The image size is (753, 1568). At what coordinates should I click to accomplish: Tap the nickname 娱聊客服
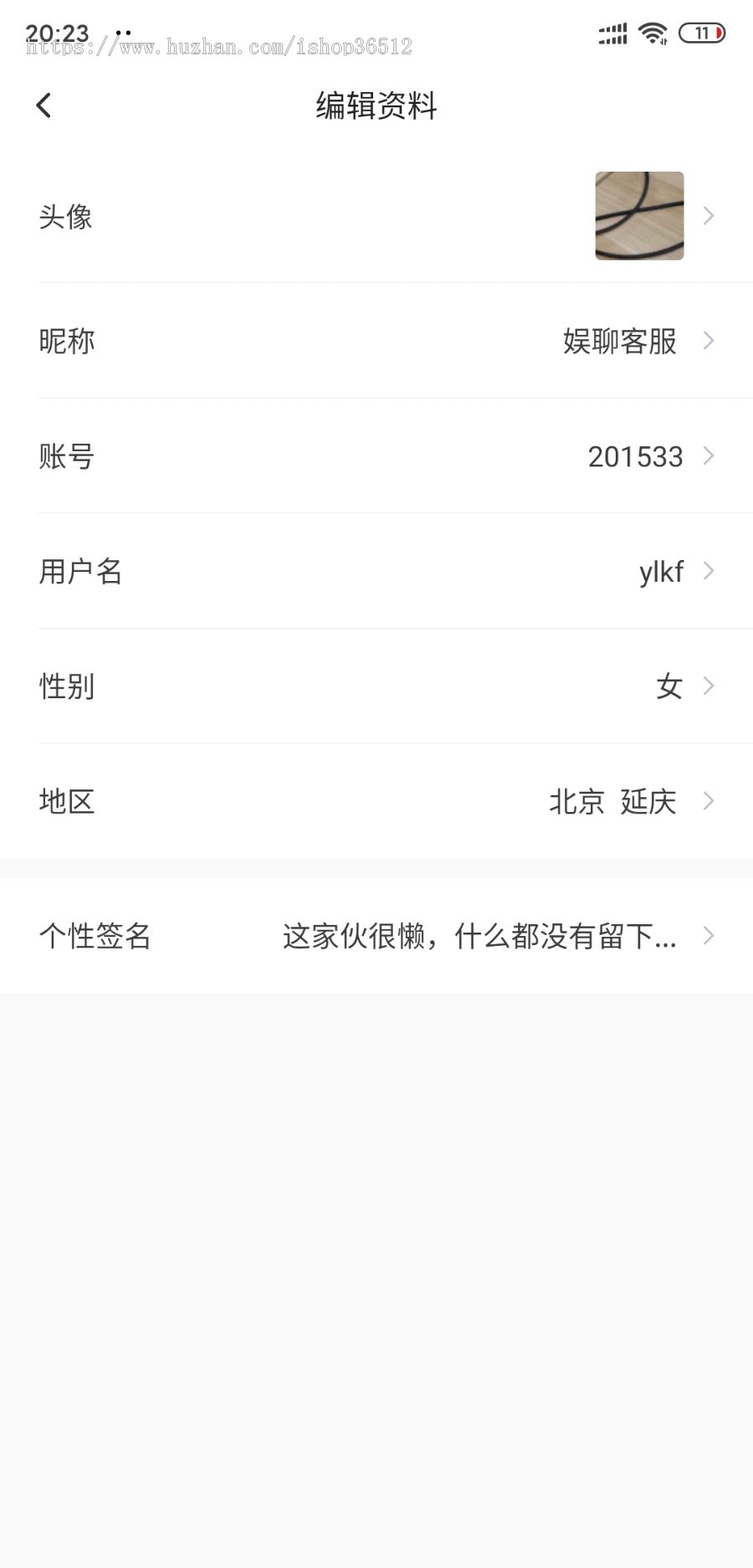click(619, 341)
